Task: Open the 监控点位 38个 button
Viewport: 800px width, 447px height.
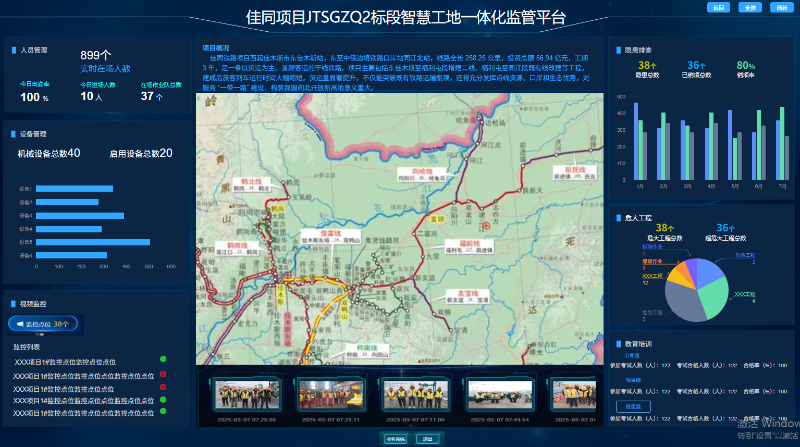Action: tap(42, 324)
